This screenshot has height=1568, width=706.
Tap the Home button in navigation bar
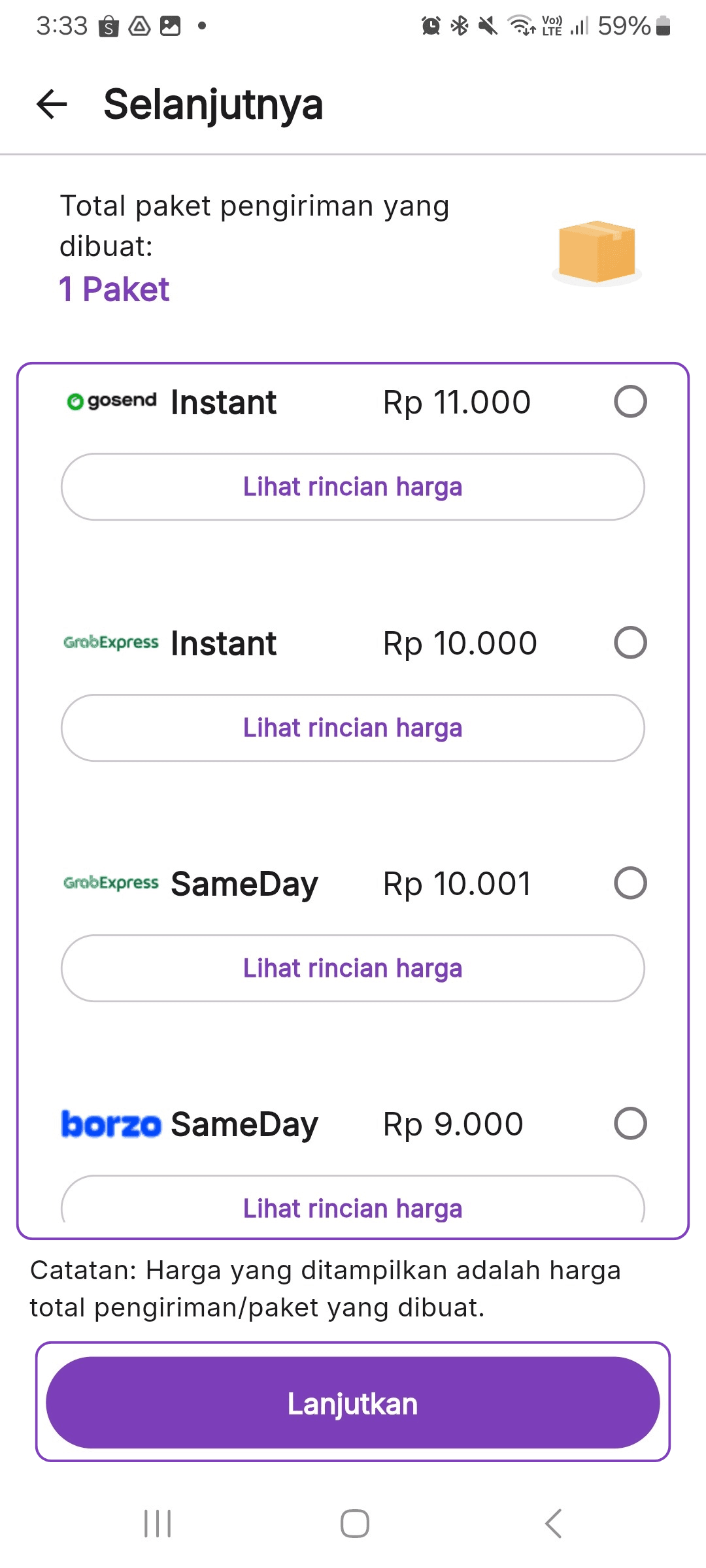353,1522
